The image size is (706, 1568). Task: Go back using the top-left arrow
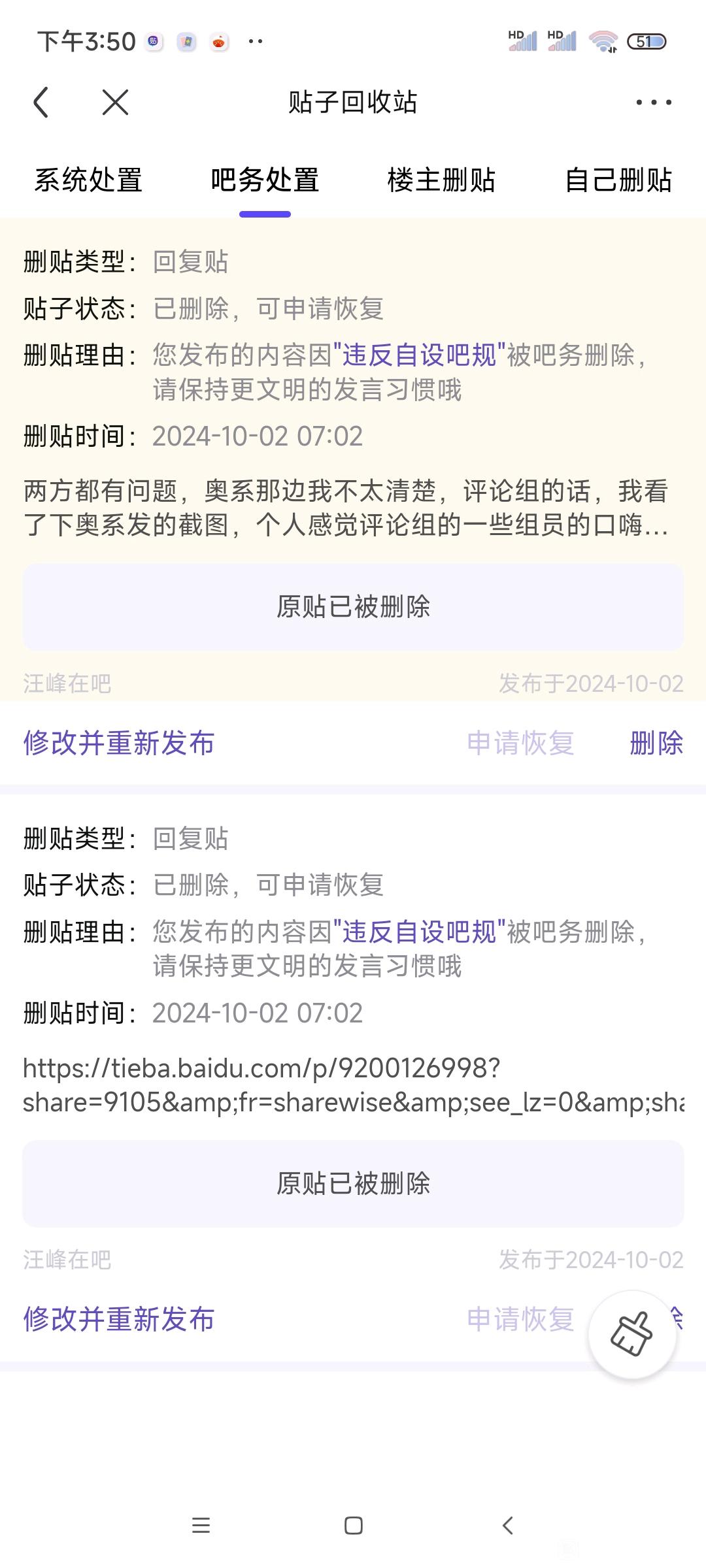41,103
